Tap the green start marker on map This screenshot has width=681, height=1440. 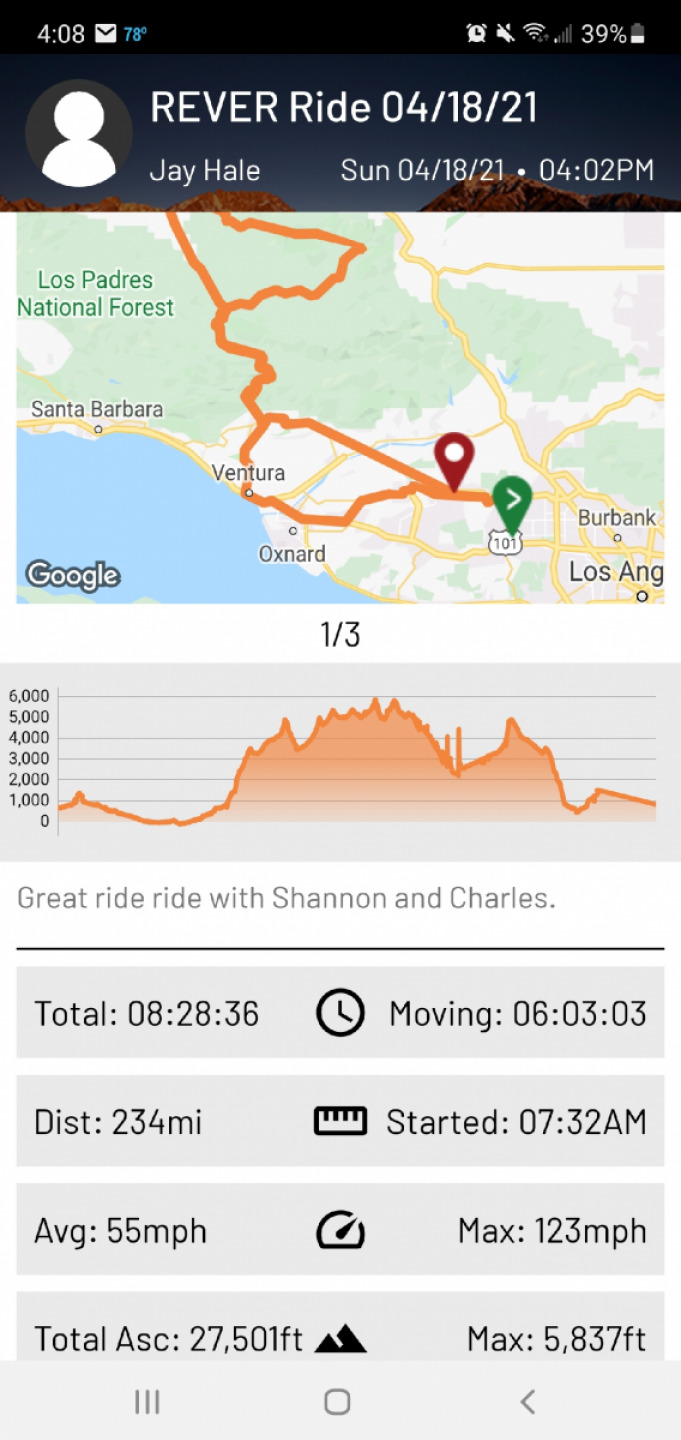tap(512, 506)
